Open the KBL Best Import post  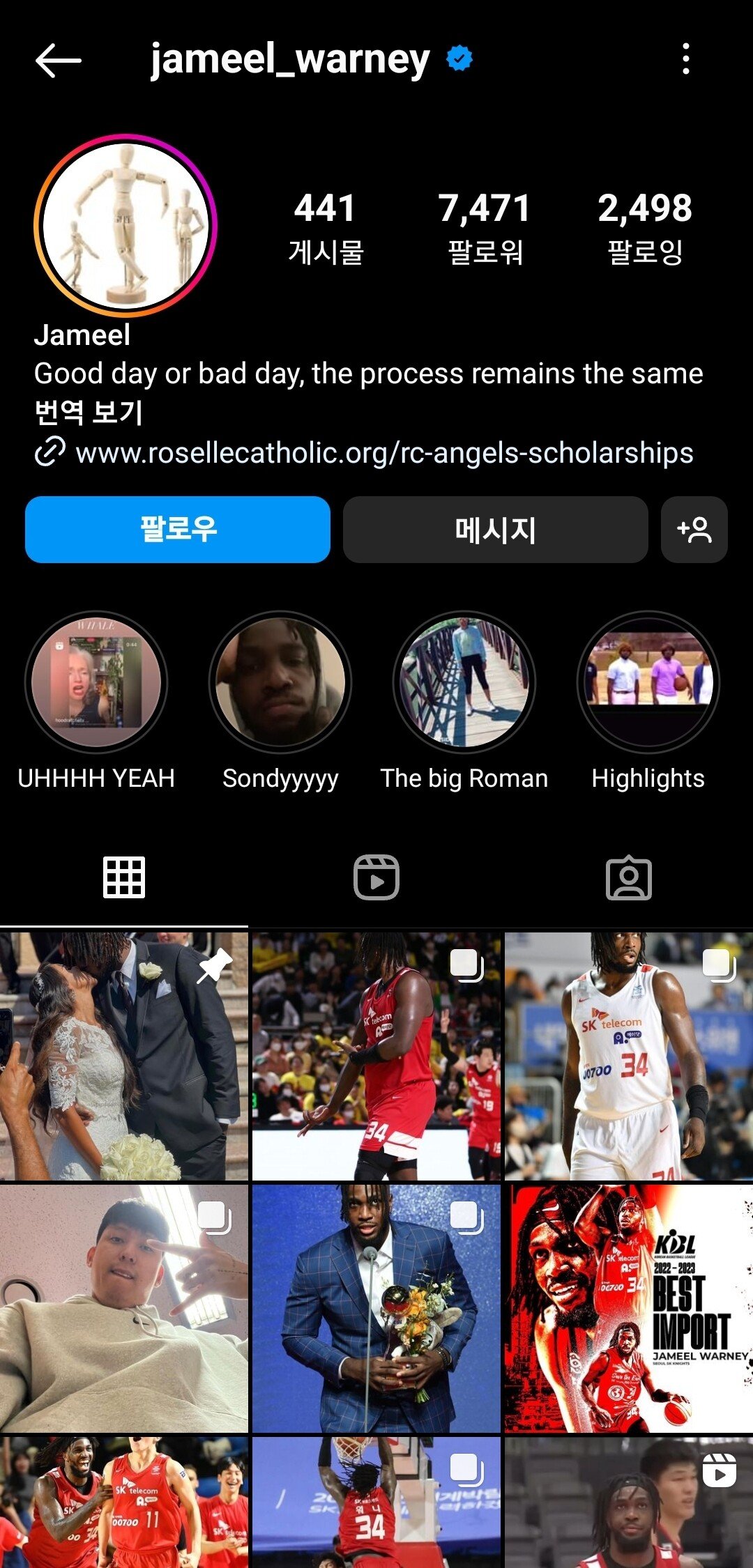(x=627, y=1308)
